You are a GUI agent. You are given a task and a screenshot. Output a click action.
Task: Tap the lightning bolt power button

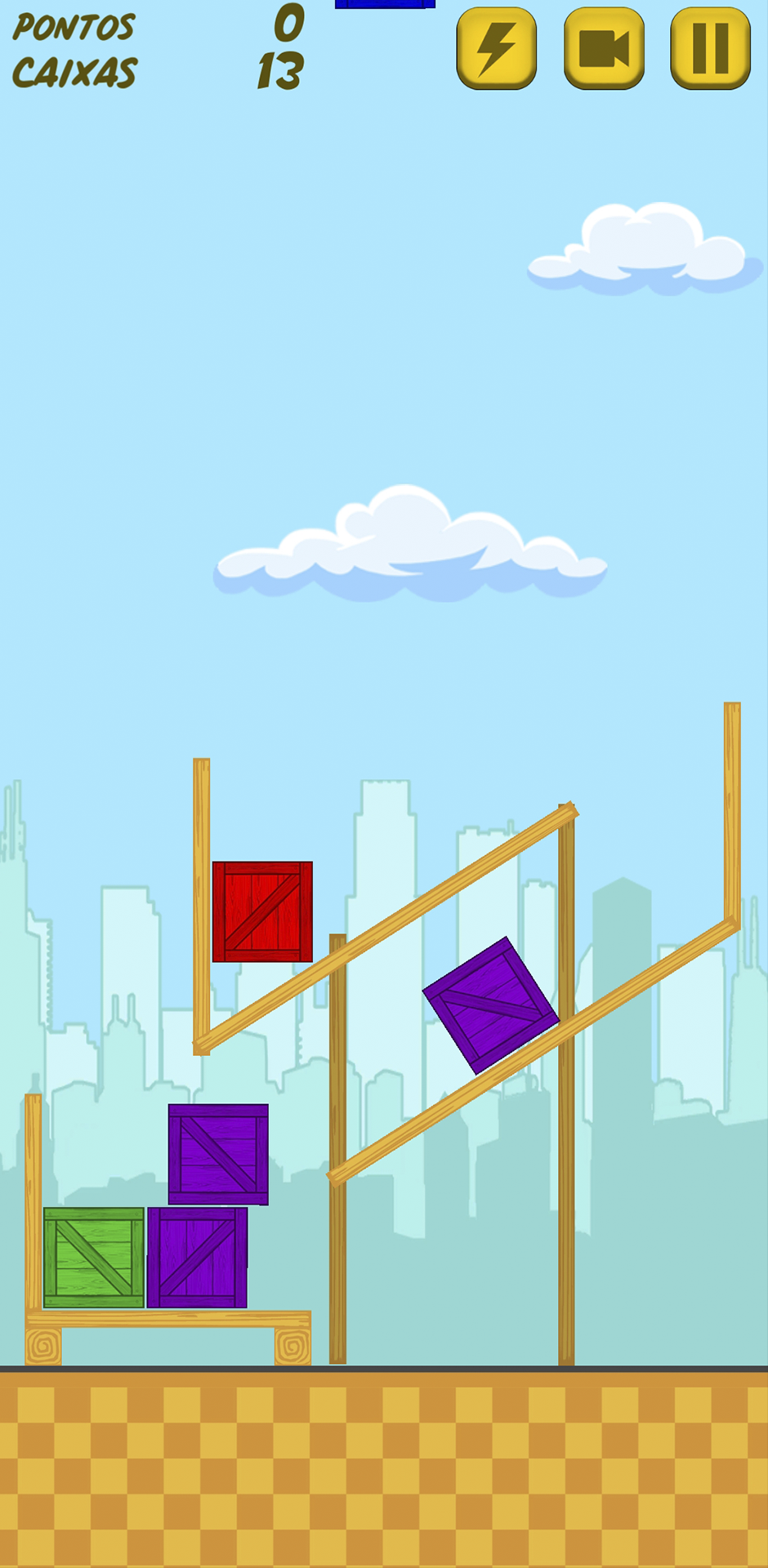(497, 48)
